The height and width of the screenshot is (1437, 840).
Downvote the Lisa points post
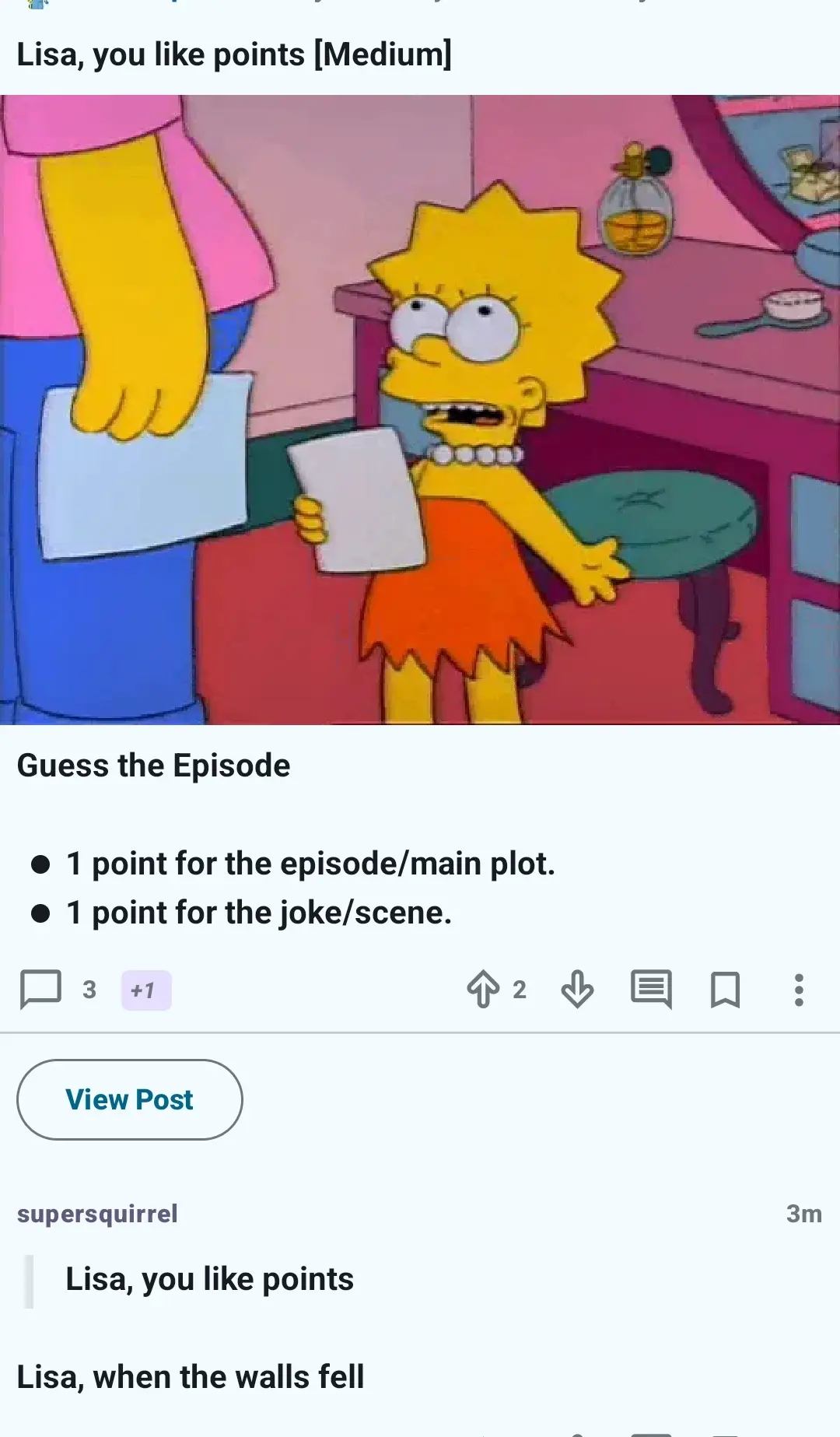click(577, 990)
